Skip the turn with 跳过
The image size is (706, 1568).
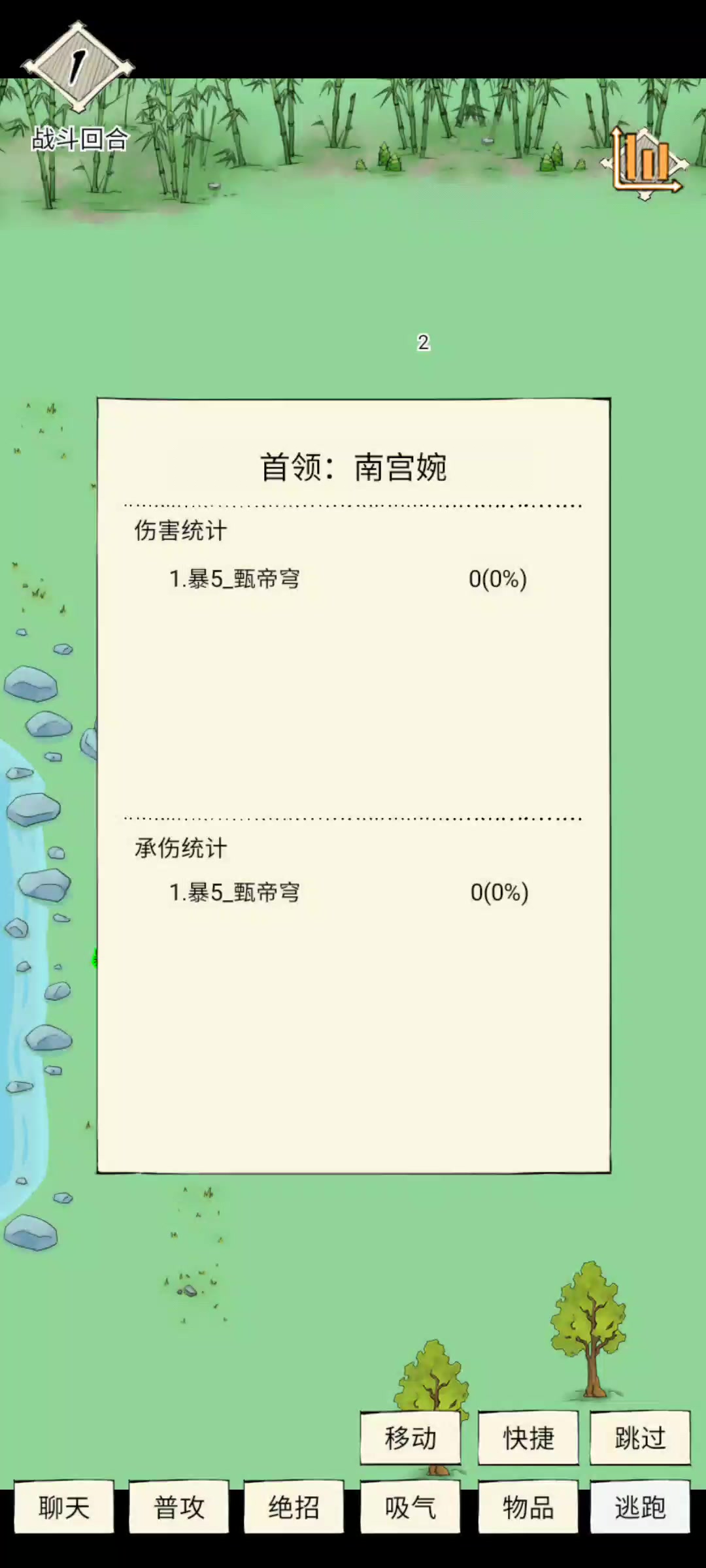[640, 1438]
